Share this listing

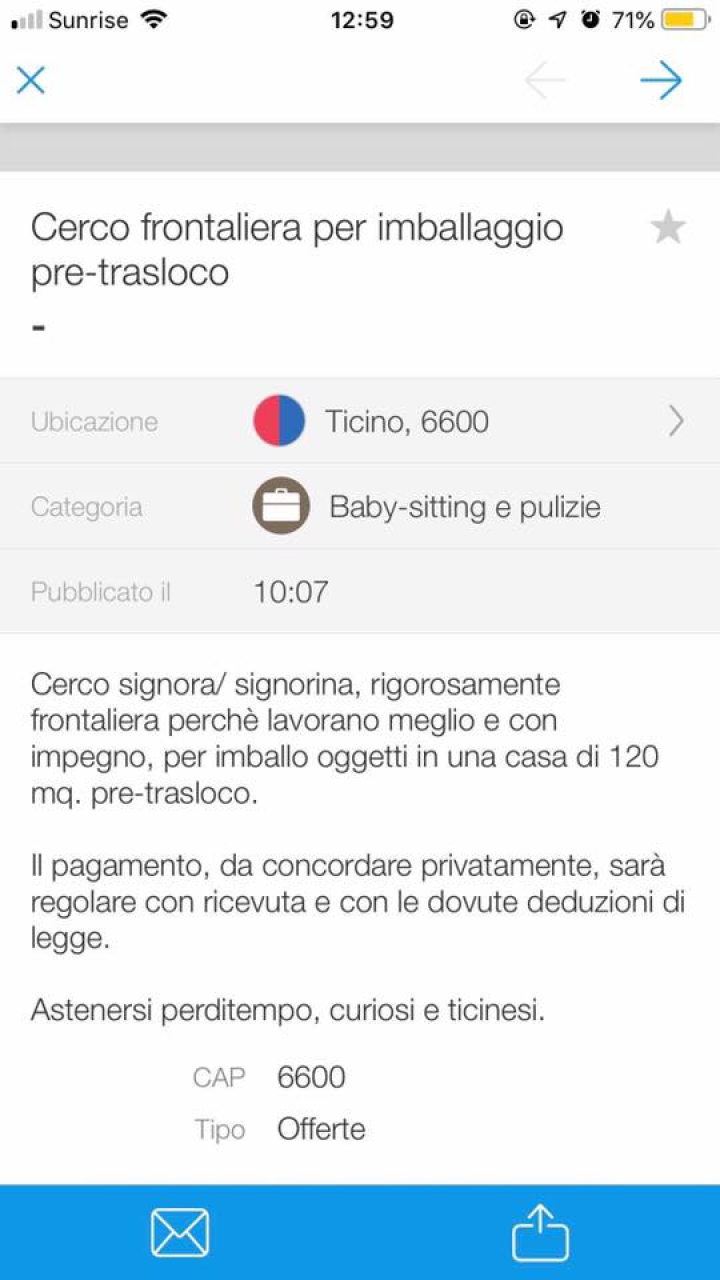[x=540, y=1232]
